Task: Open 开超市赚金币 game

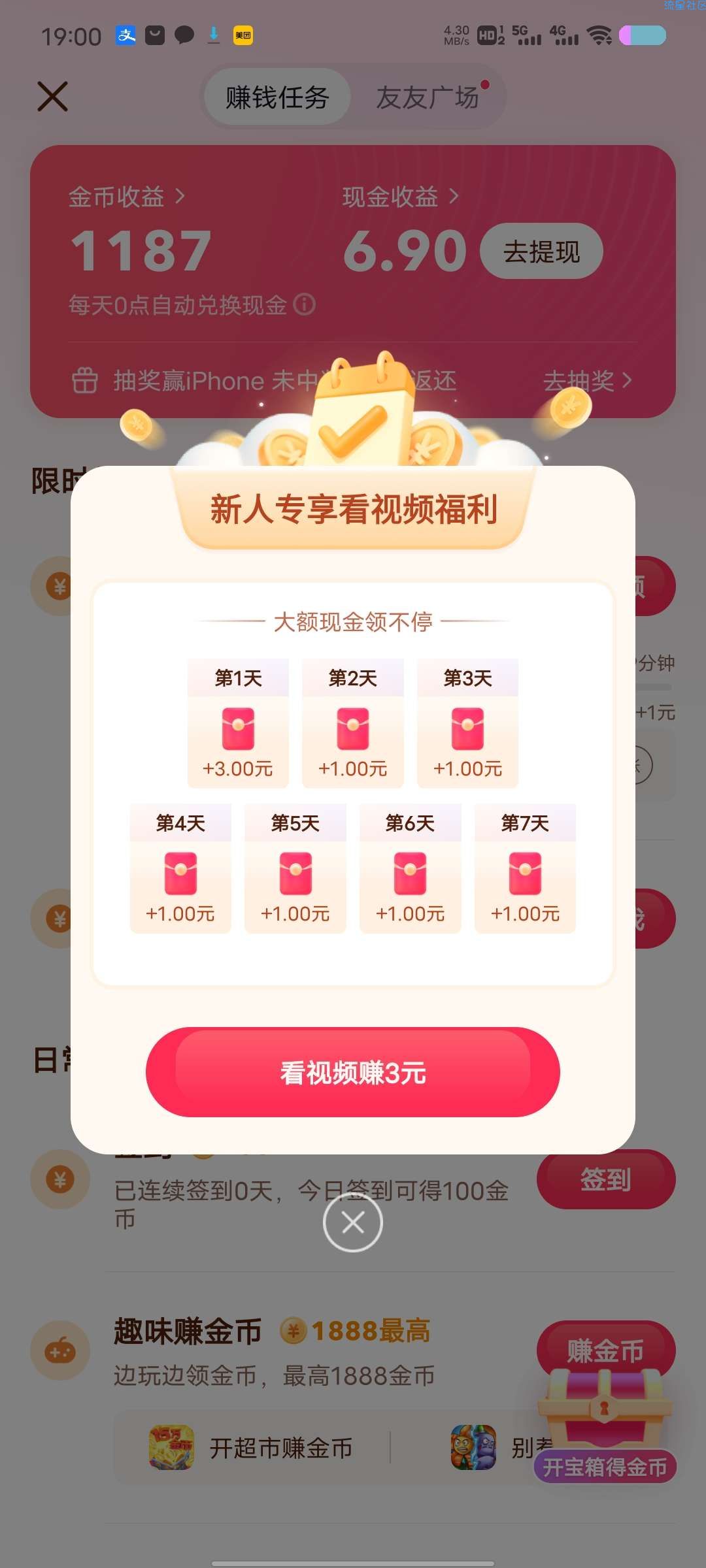Action: point(252,1448)
